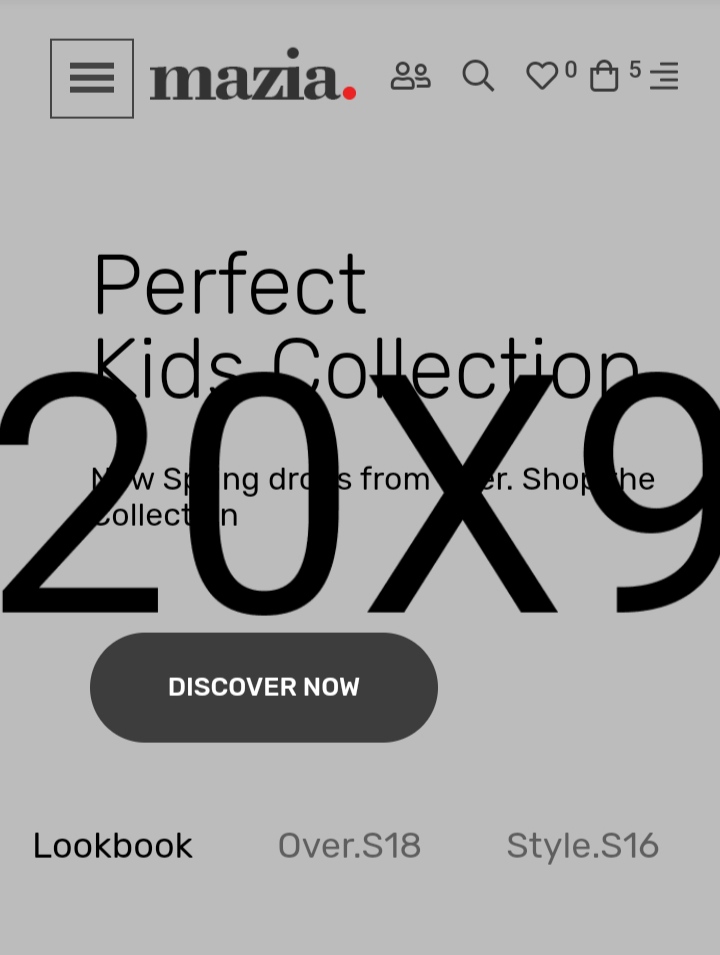Open the right-side menu lines icon

pos(664,76)
